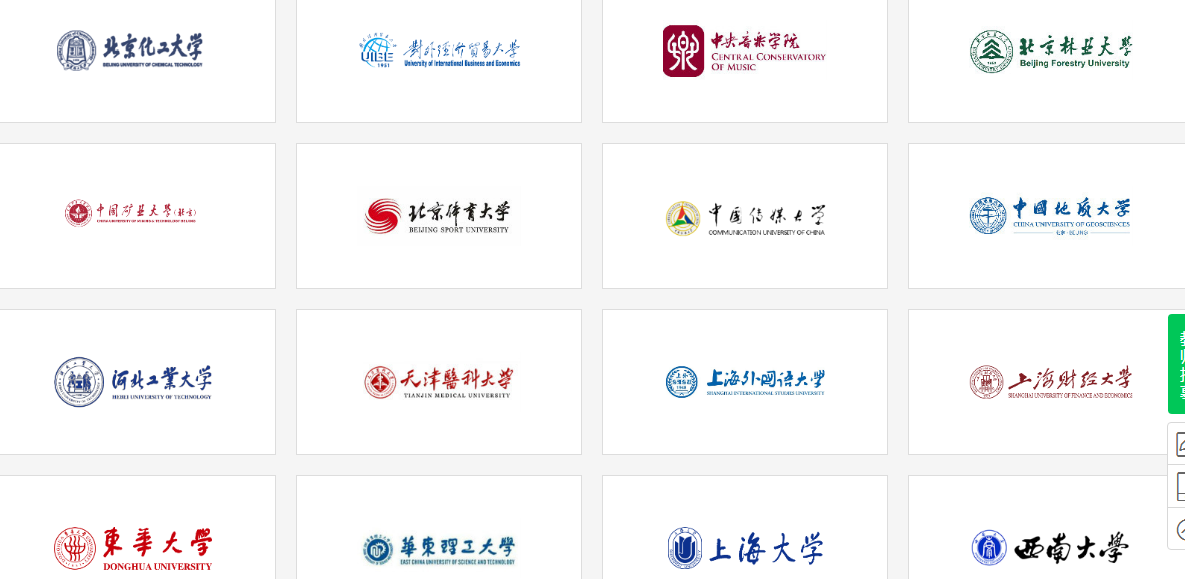Open the Beijing University of Chemical Technology card
This screenshot has width=1185, height=579.
[130, 51]
